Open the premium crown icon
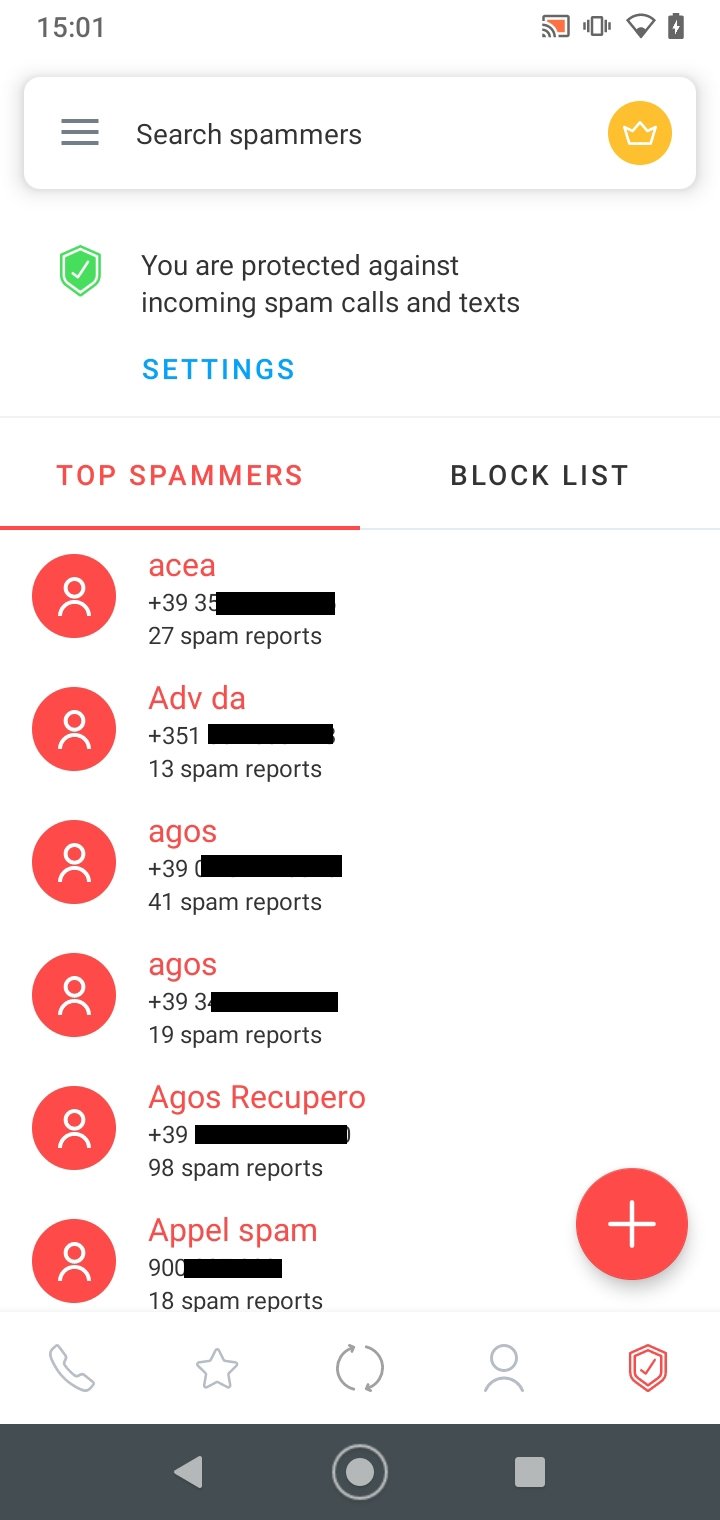This screenshot has height=1520, width=720. [640, 133]
